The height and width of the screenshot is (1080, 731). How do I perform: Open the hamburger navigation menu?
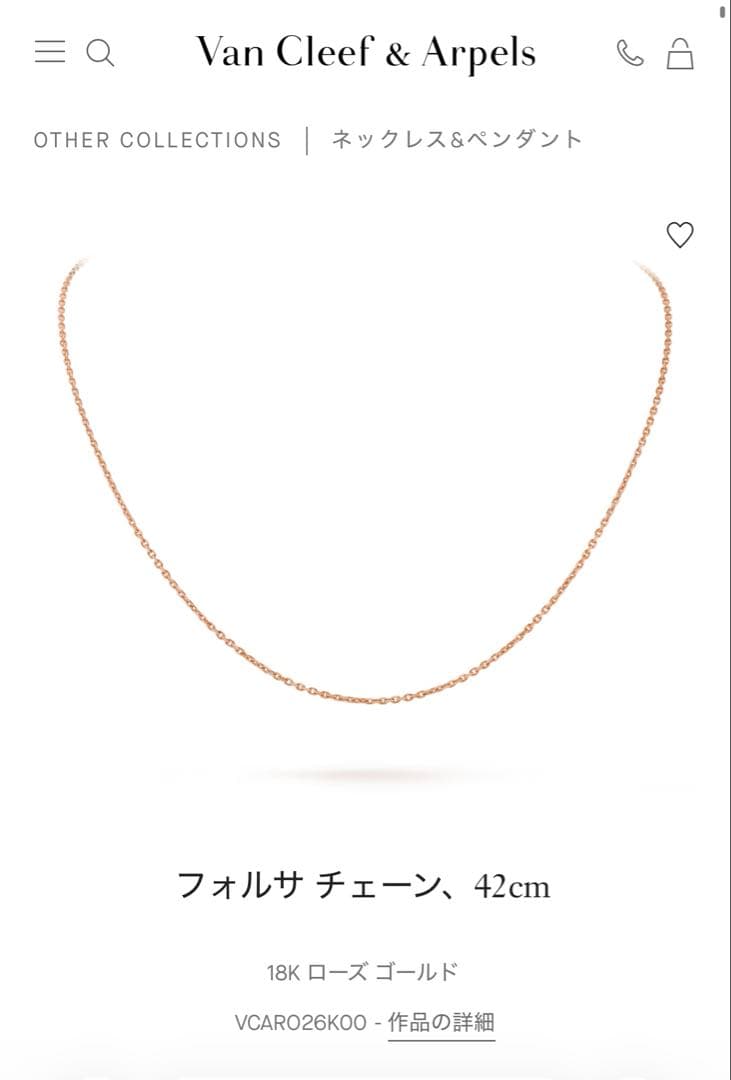49,52
